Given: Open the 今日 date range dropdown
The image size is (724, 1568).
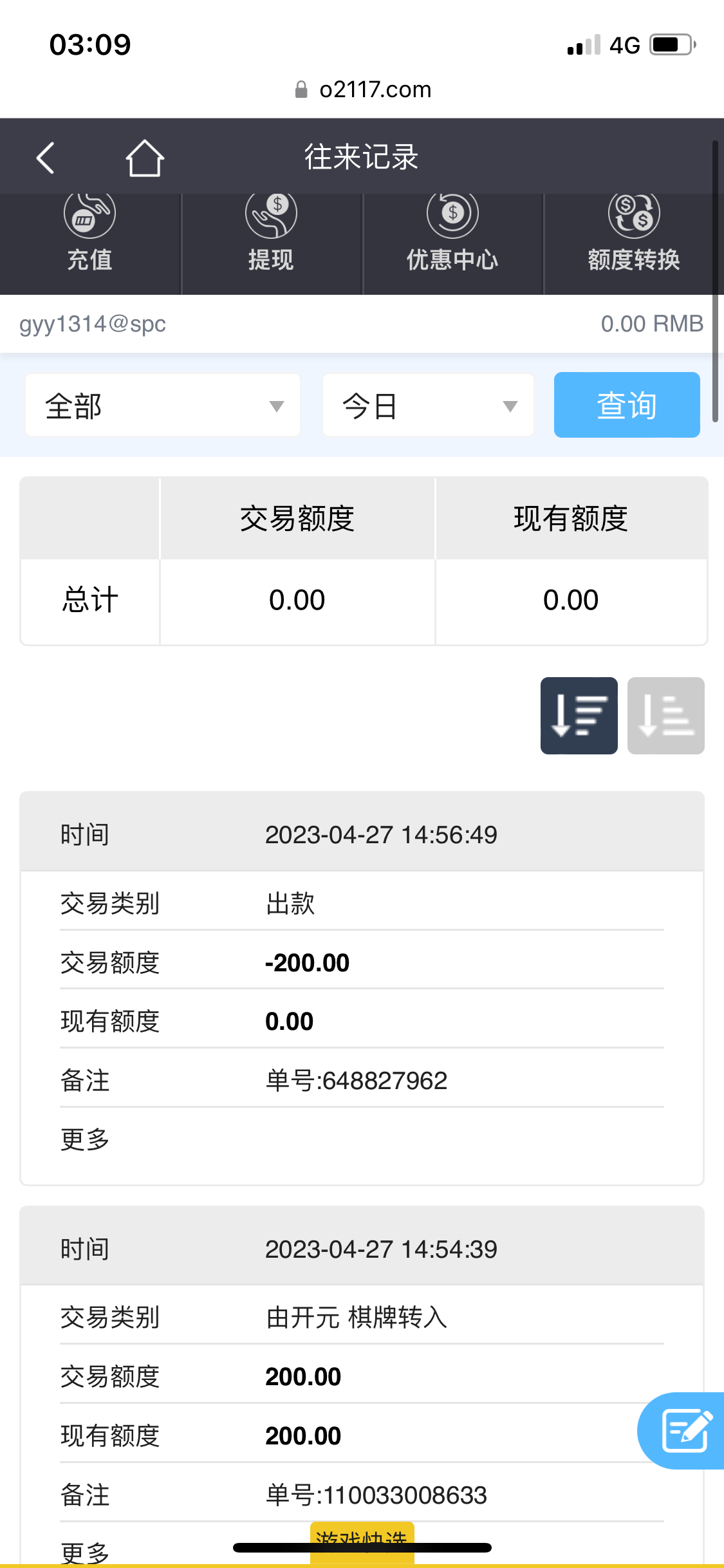Looking at the screenshot, I should [427, 404].
